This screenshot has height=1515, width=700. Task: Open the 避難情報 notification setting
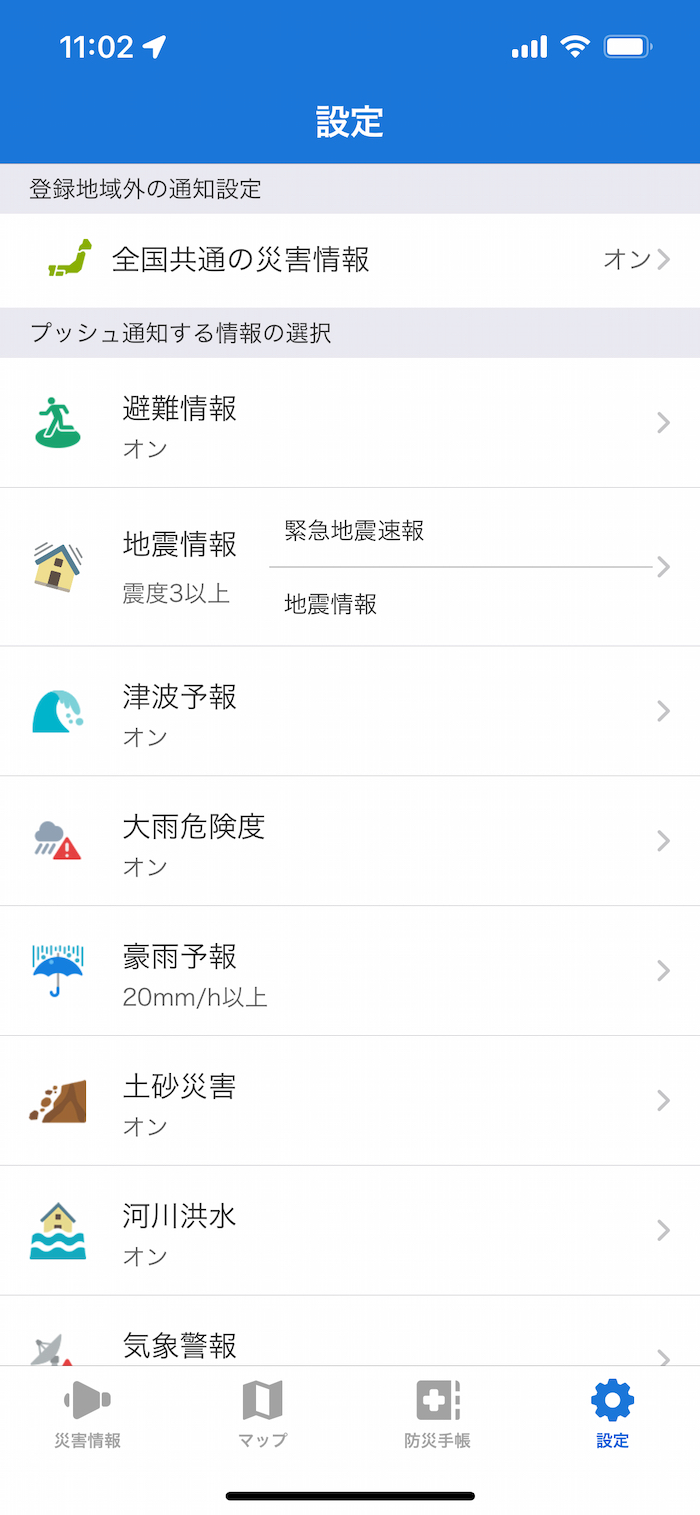click(350, 423)
